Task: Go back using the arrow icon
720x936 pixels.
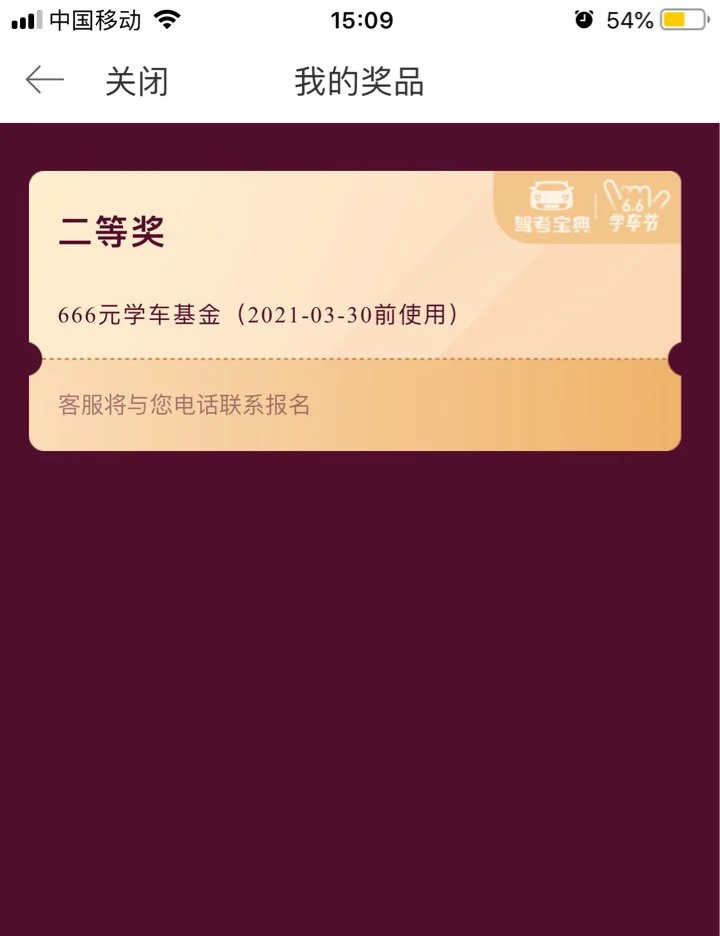Action: 45,81
